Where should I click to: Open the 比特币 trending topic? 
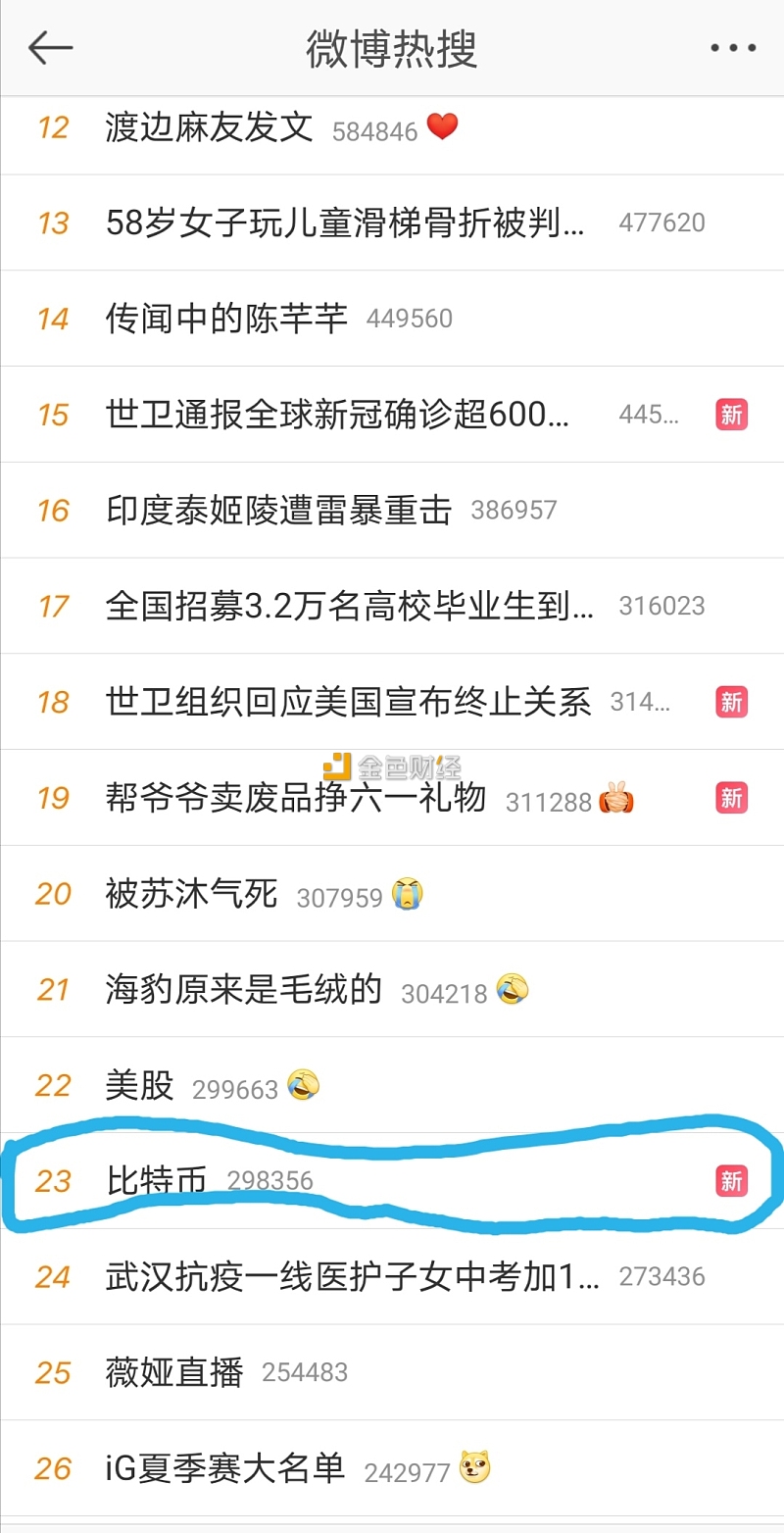[157, 1181]
